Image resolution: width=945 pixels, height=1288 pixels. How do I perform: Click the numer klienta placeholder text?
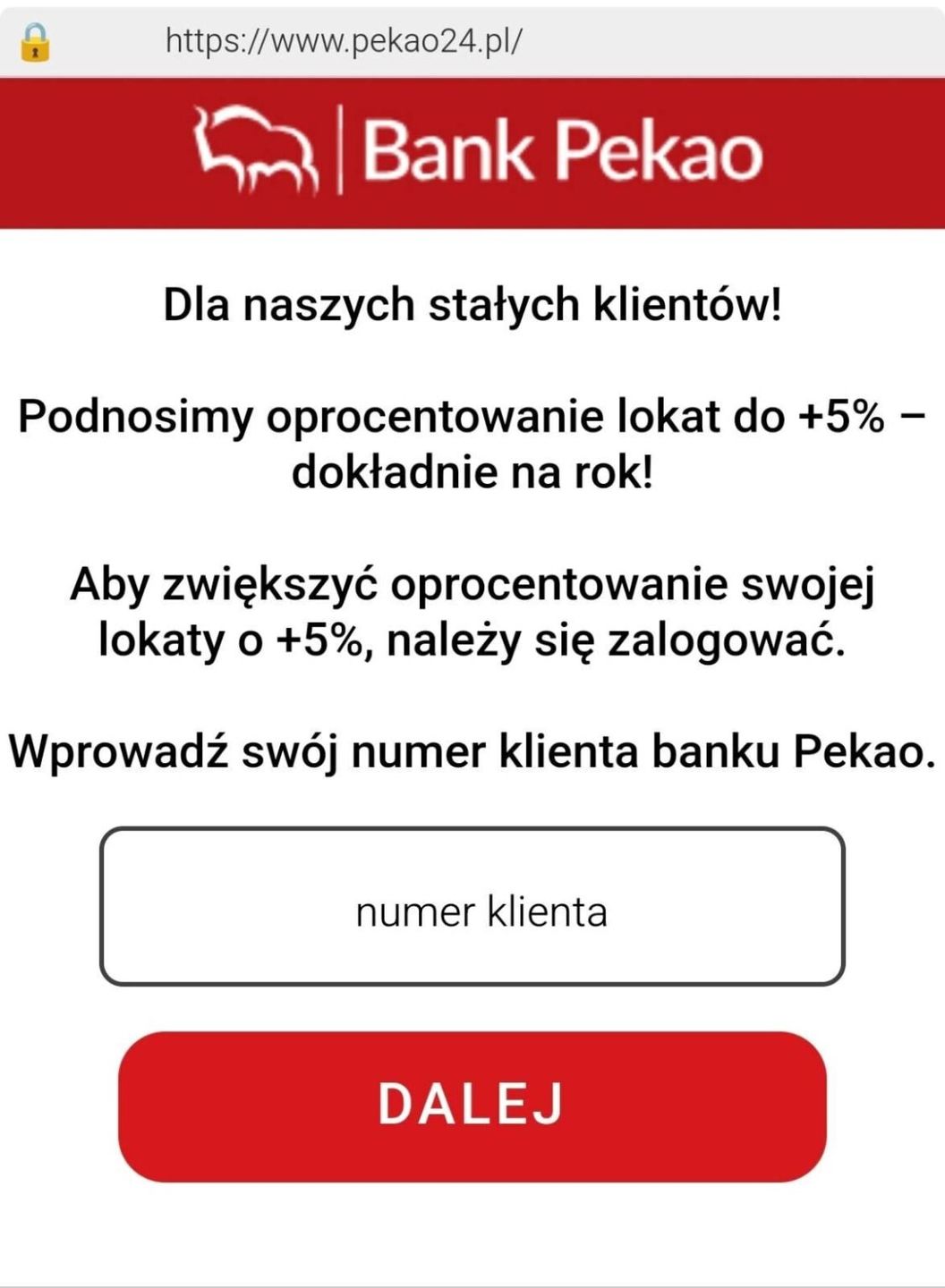tap(481, 911)
